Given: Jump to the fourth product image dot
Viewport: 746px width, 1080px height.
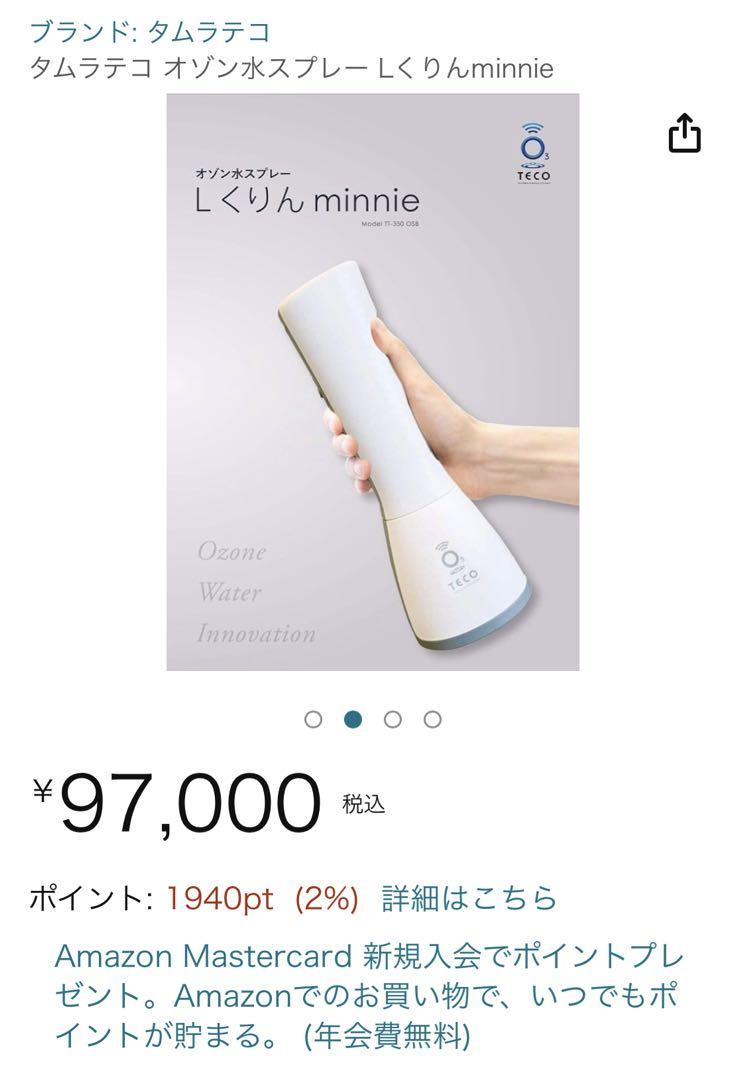Looking at the screenshot, I should [432, 719].
